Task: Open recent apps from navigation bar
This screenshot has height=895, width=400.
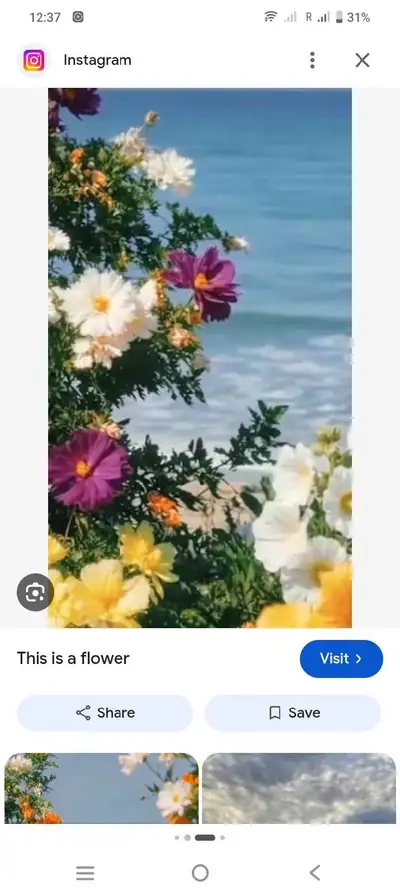Action: tap(85, 872)
